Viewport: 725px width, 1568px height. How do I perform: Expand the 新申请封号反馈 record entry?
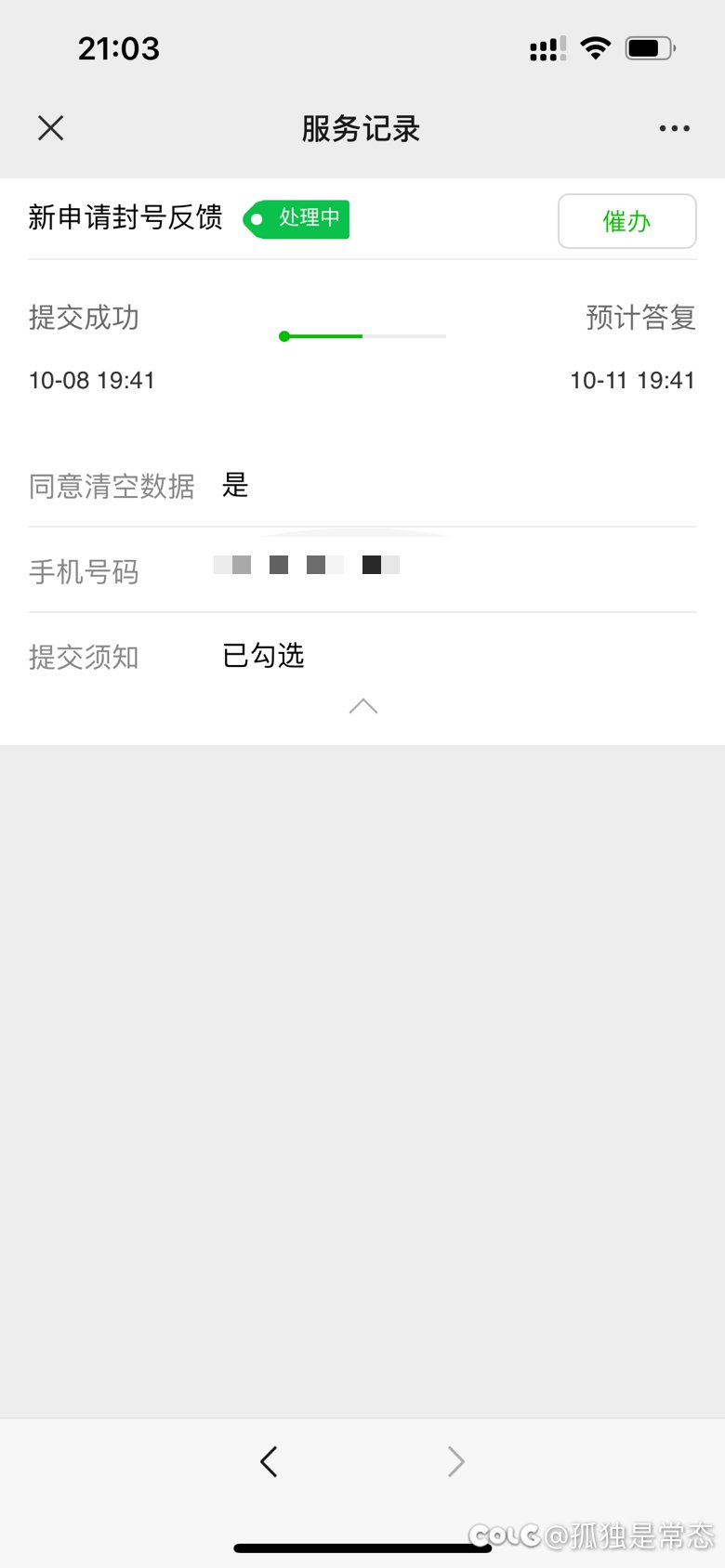(x=125, y=218)
